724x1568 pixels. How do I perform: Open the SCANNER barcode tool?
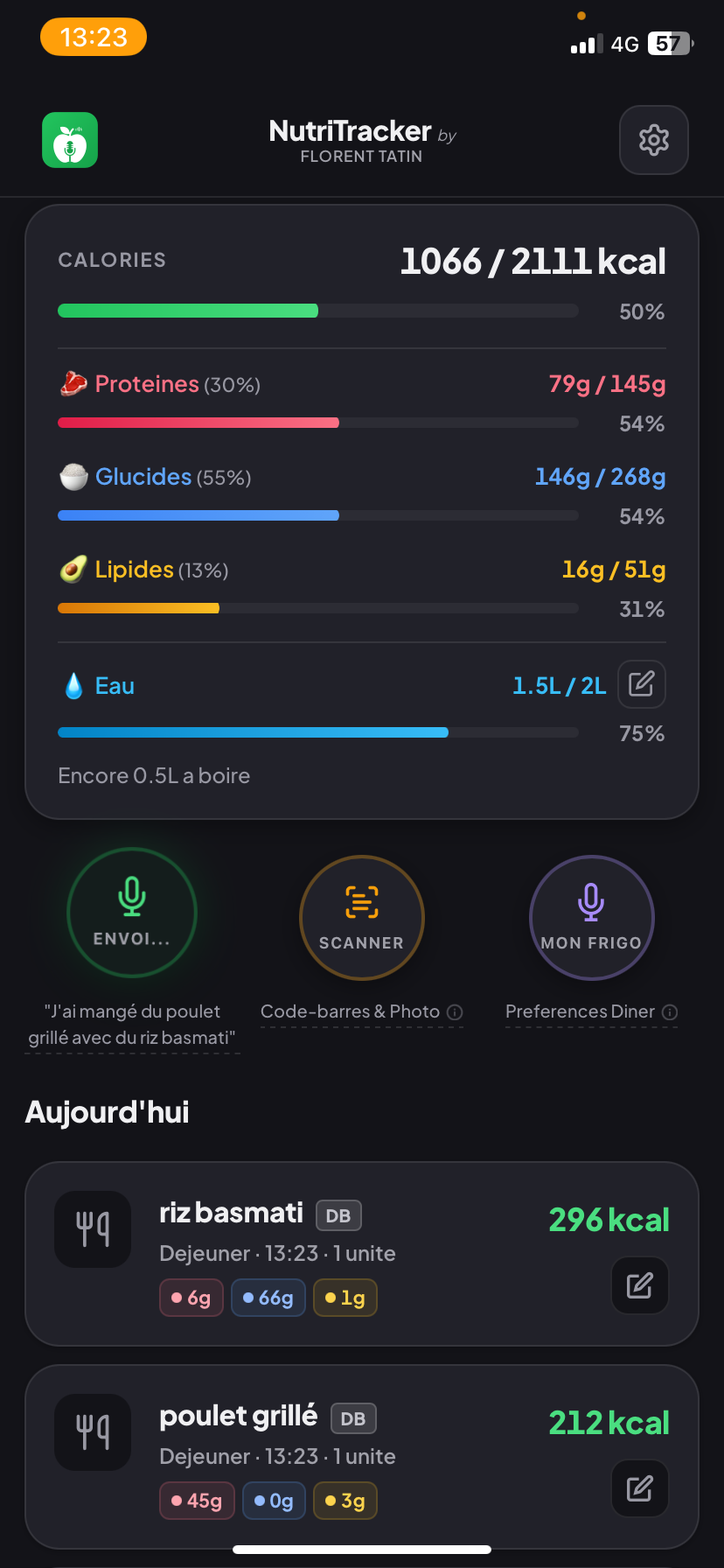point(361,917)
